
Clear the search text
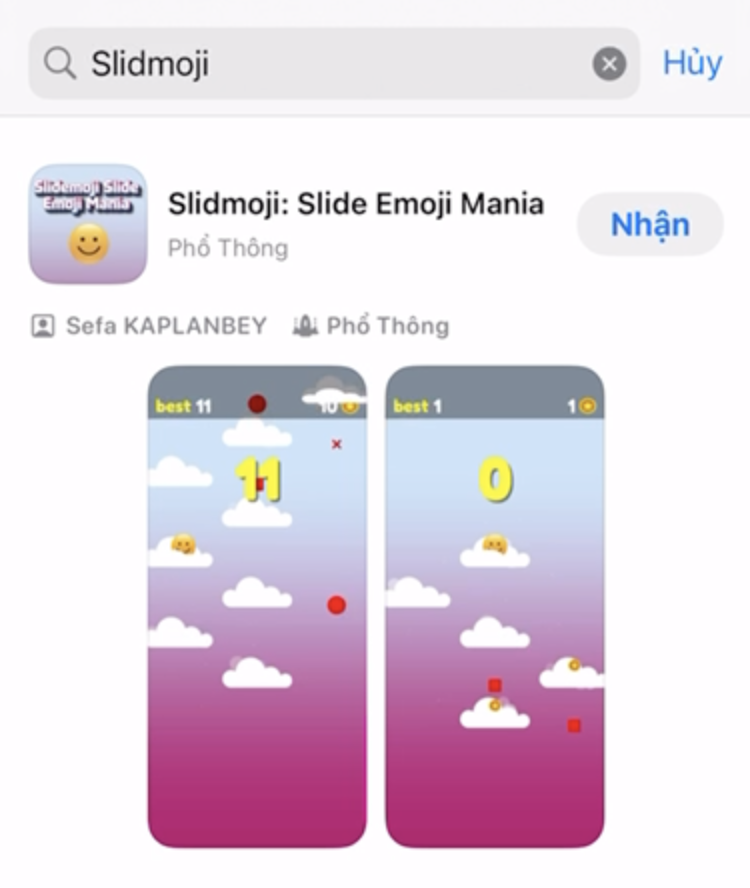(x=609, y=64)
